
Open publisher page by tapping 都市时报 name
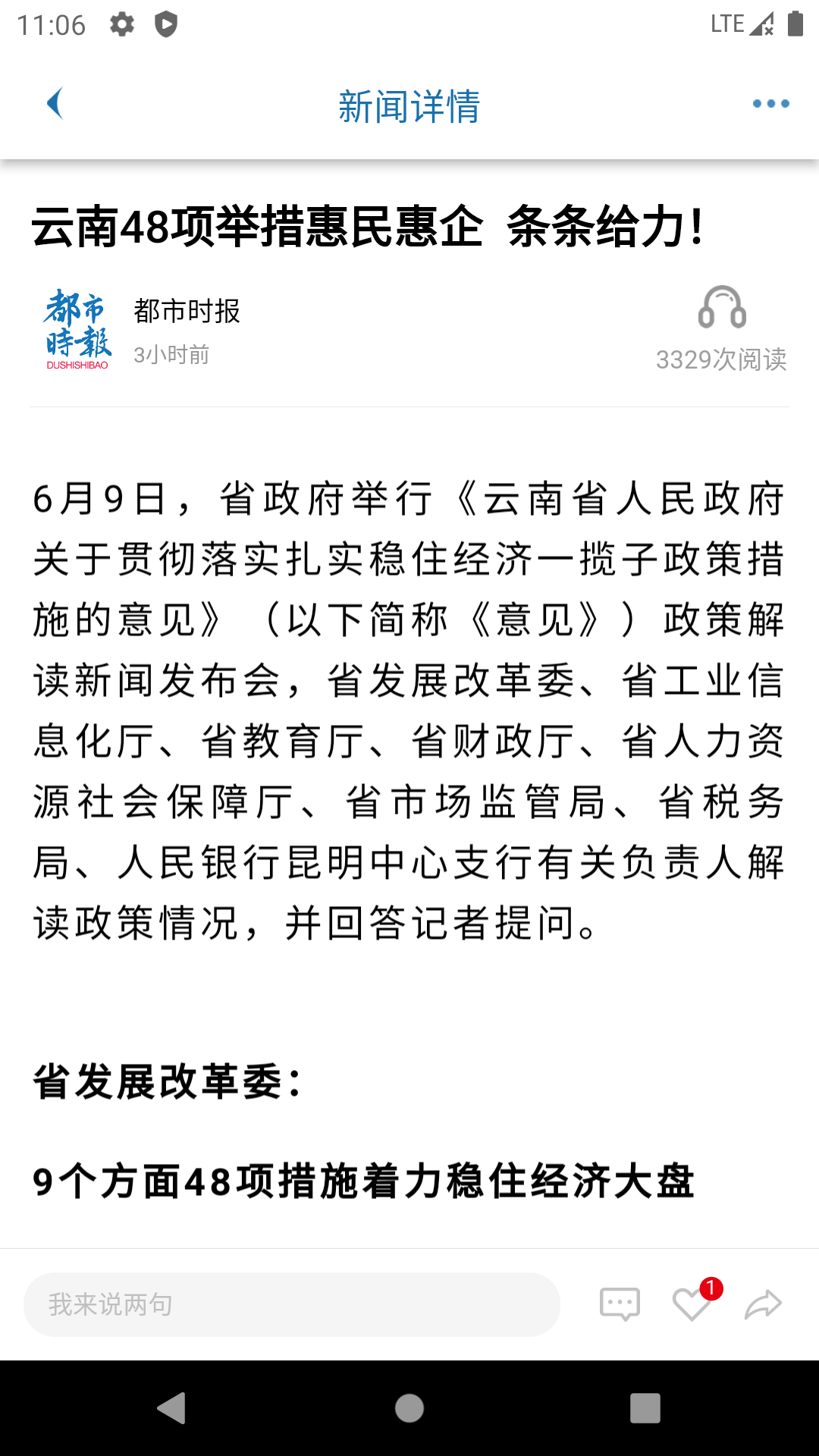187,311
